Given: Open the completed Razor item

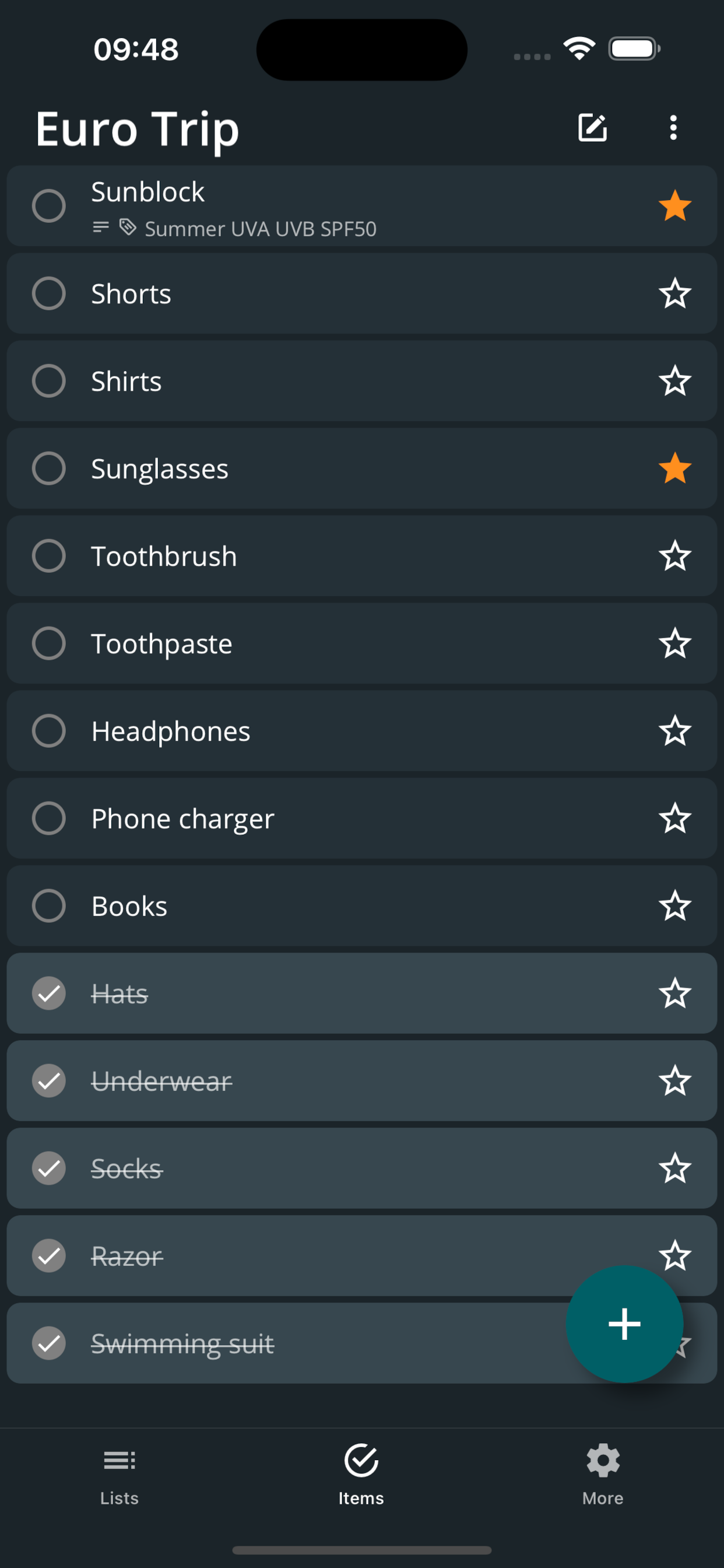Looking at the screenshot, I should click(361, 1256).
